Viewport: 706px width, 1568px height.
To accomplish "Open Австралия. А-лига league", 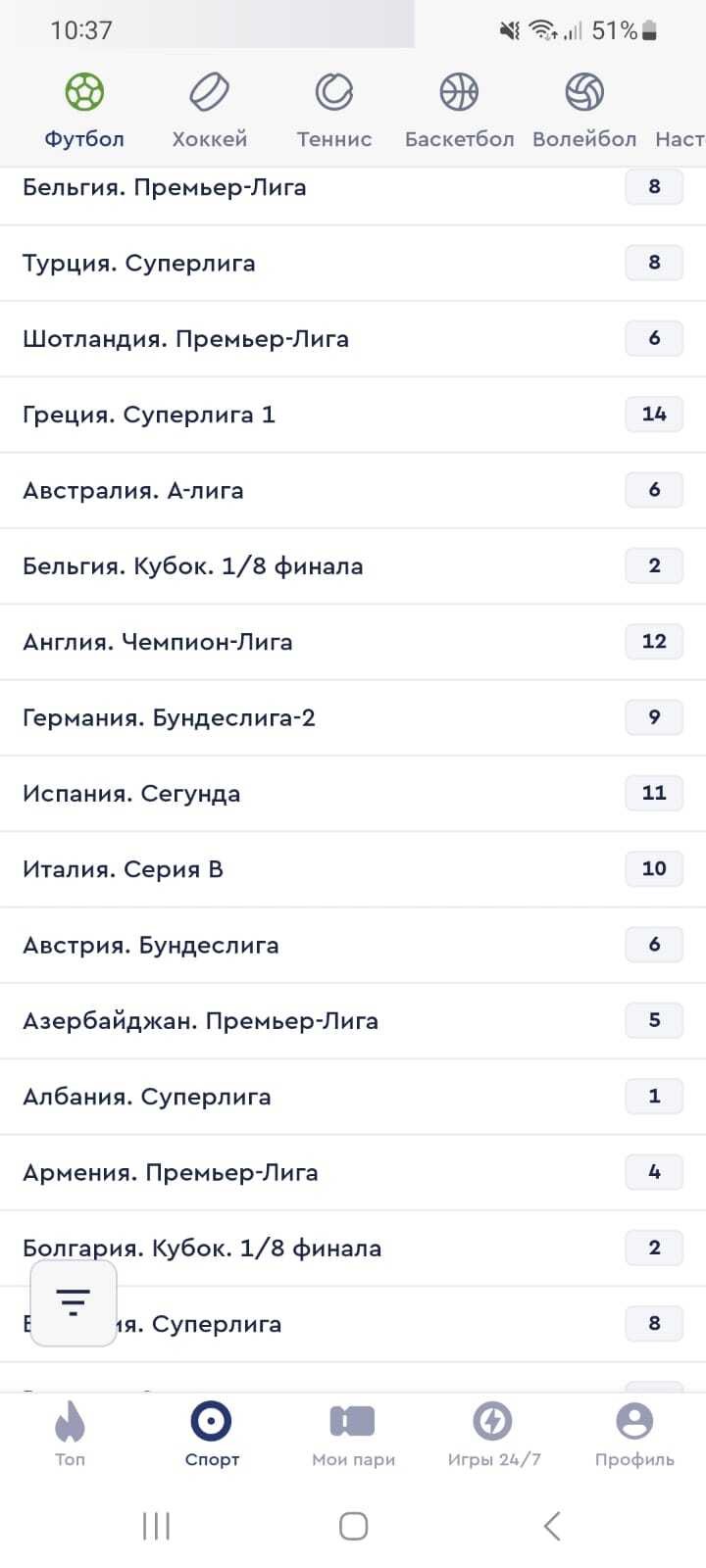I will click(133, 490).
